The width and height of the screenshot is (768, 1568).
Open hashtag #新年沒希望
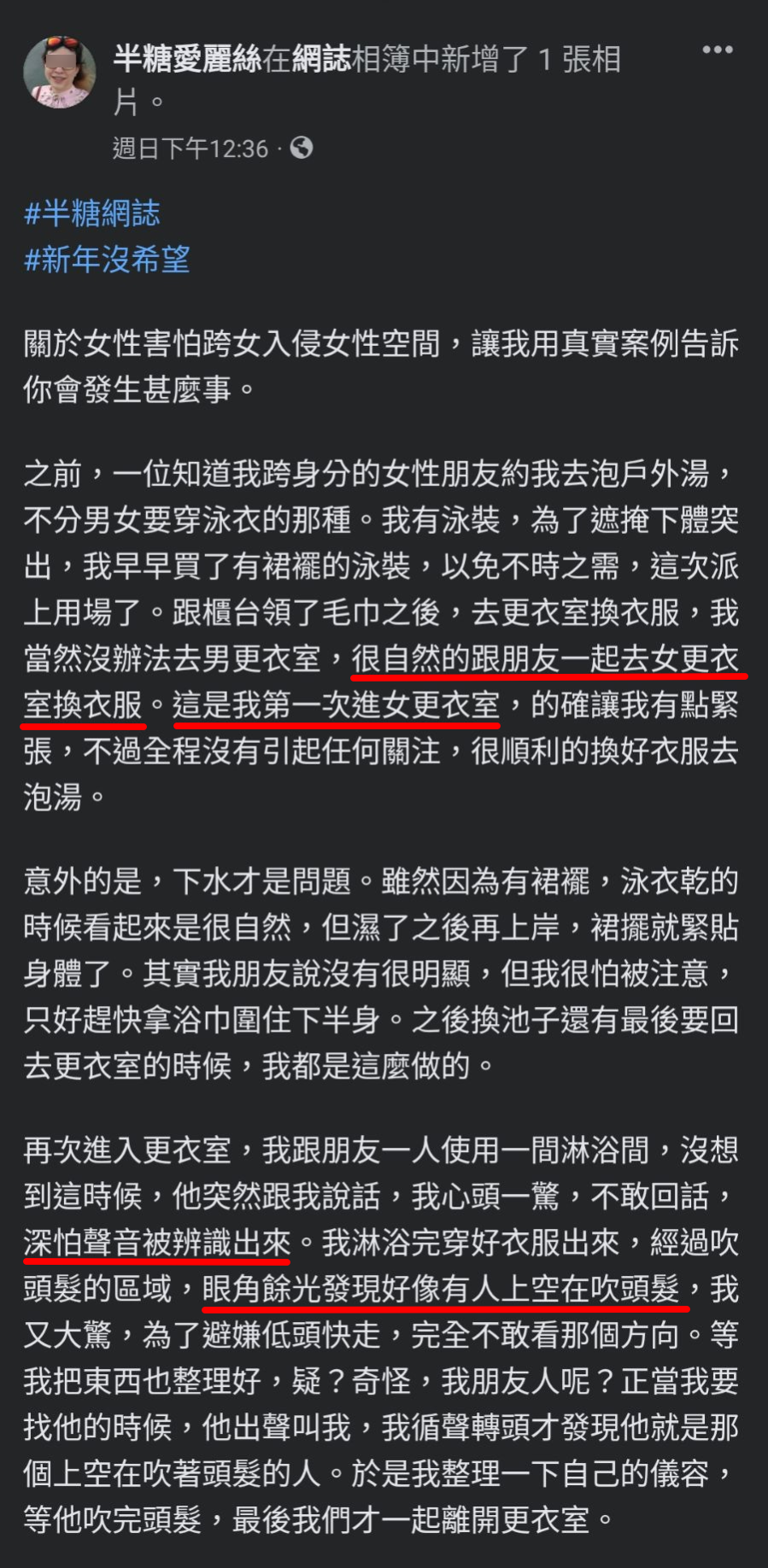click(x=108, y=260)
